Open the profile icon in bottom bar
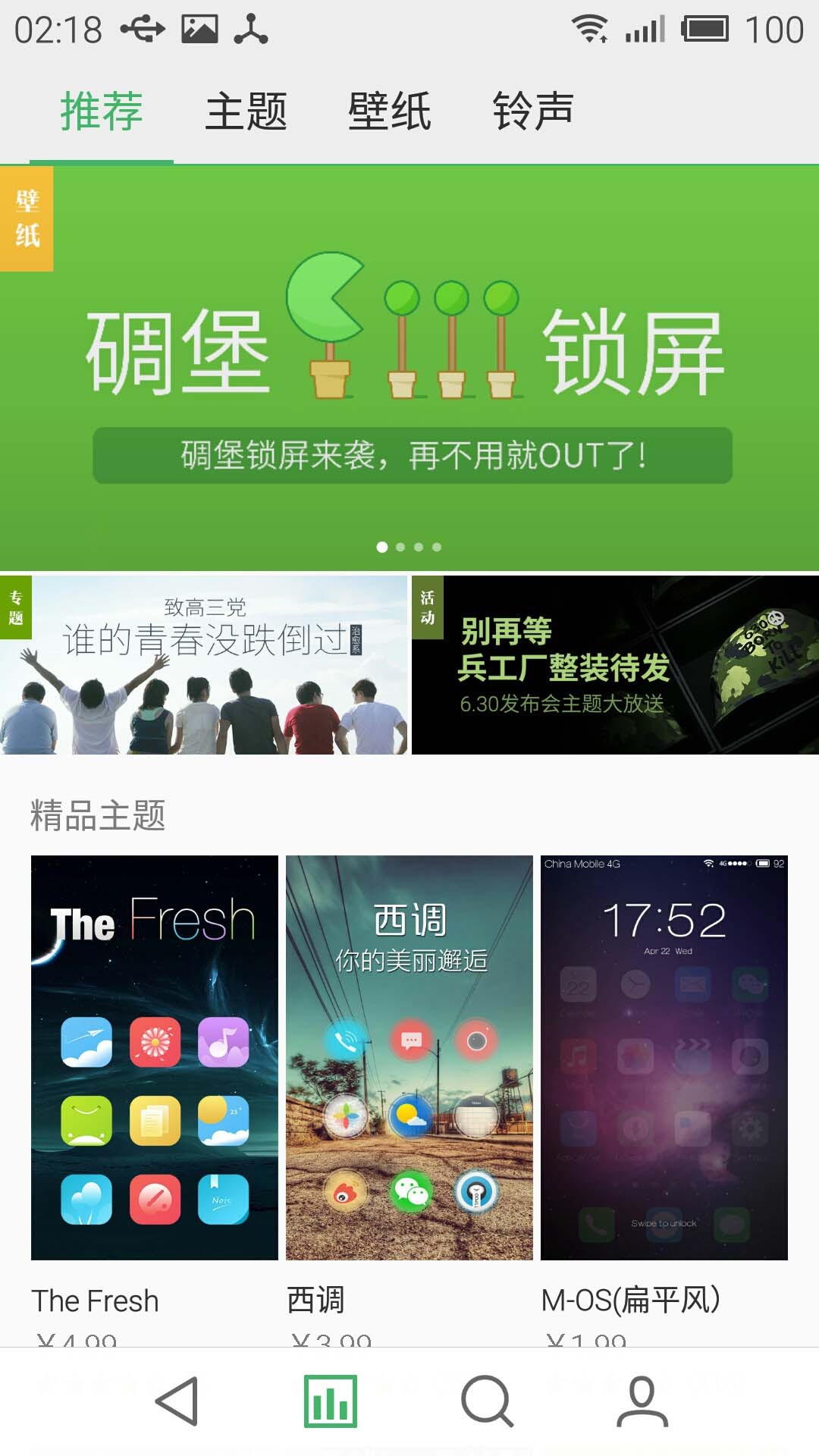819x1456 pixels. tap(642, 1401)
